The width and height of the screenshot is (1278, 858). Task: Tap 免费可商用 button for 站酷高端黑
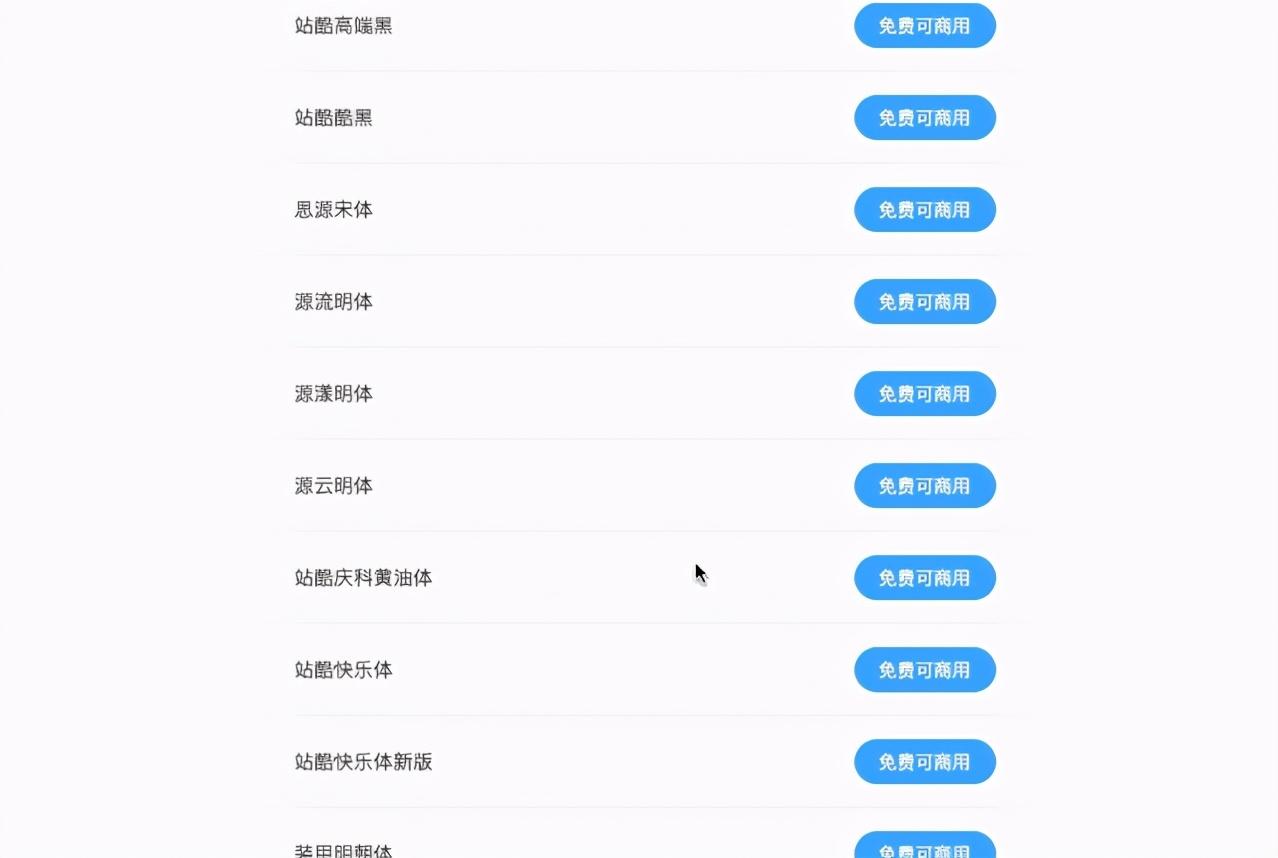(924, 26)
